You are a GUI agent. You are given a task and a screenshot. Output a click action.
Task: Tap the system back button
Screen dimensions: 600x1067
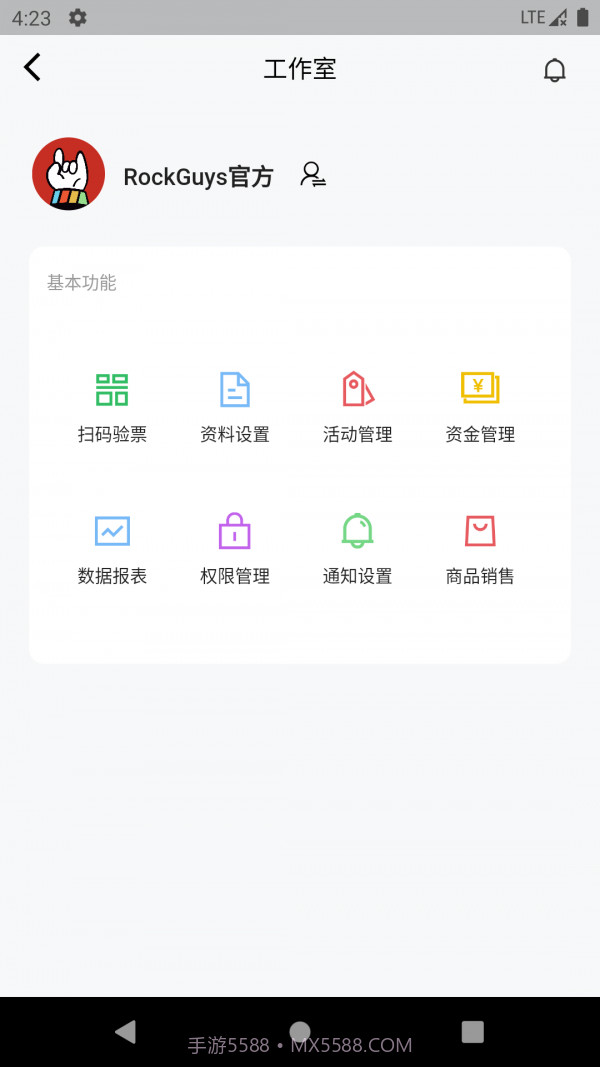pos(126,1032)
